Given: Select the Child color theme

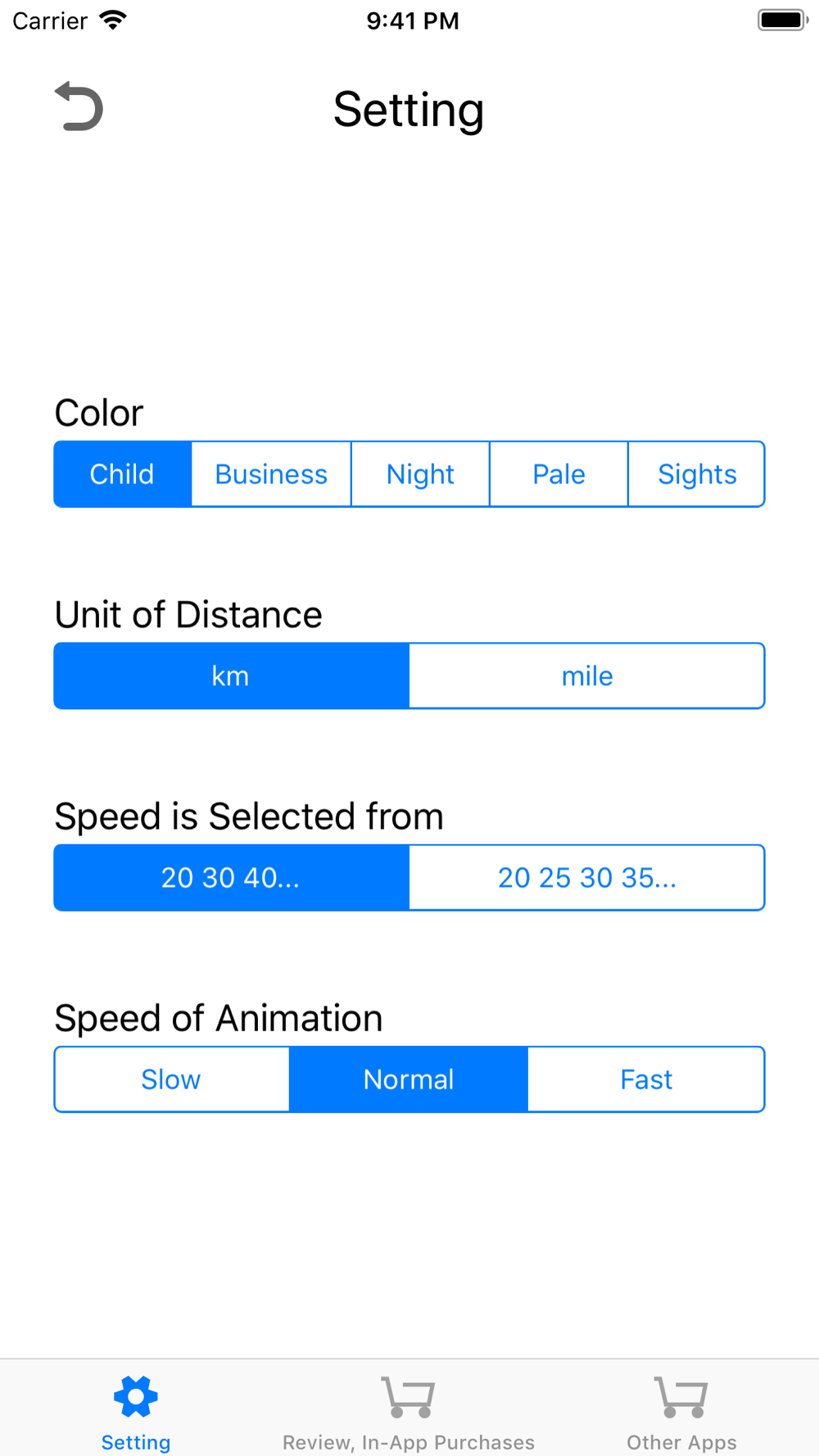Looking at the screenshot, I should (123, 474).
